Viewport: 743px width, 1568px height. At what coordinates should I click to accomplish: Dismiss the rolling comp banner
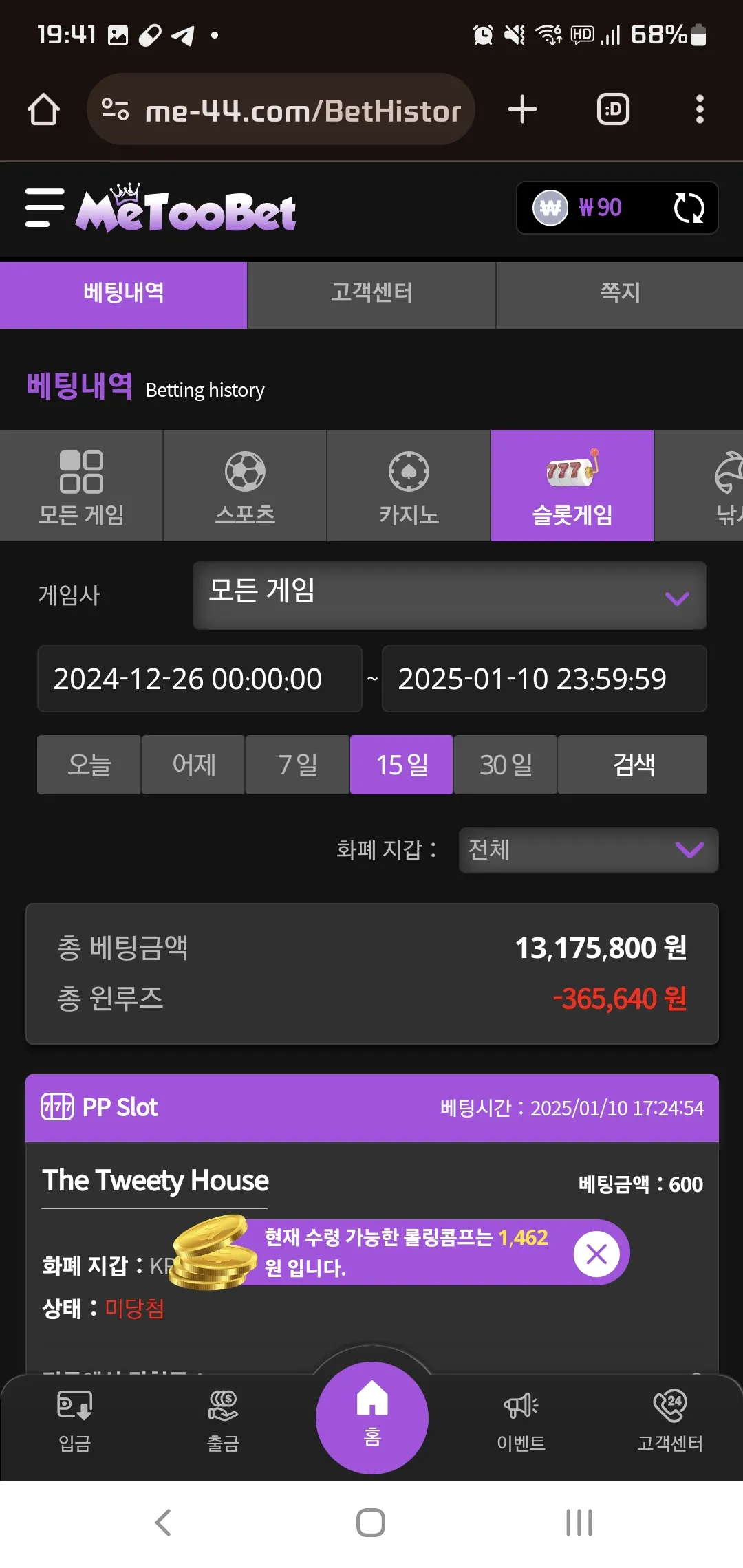pos(596,1254)
